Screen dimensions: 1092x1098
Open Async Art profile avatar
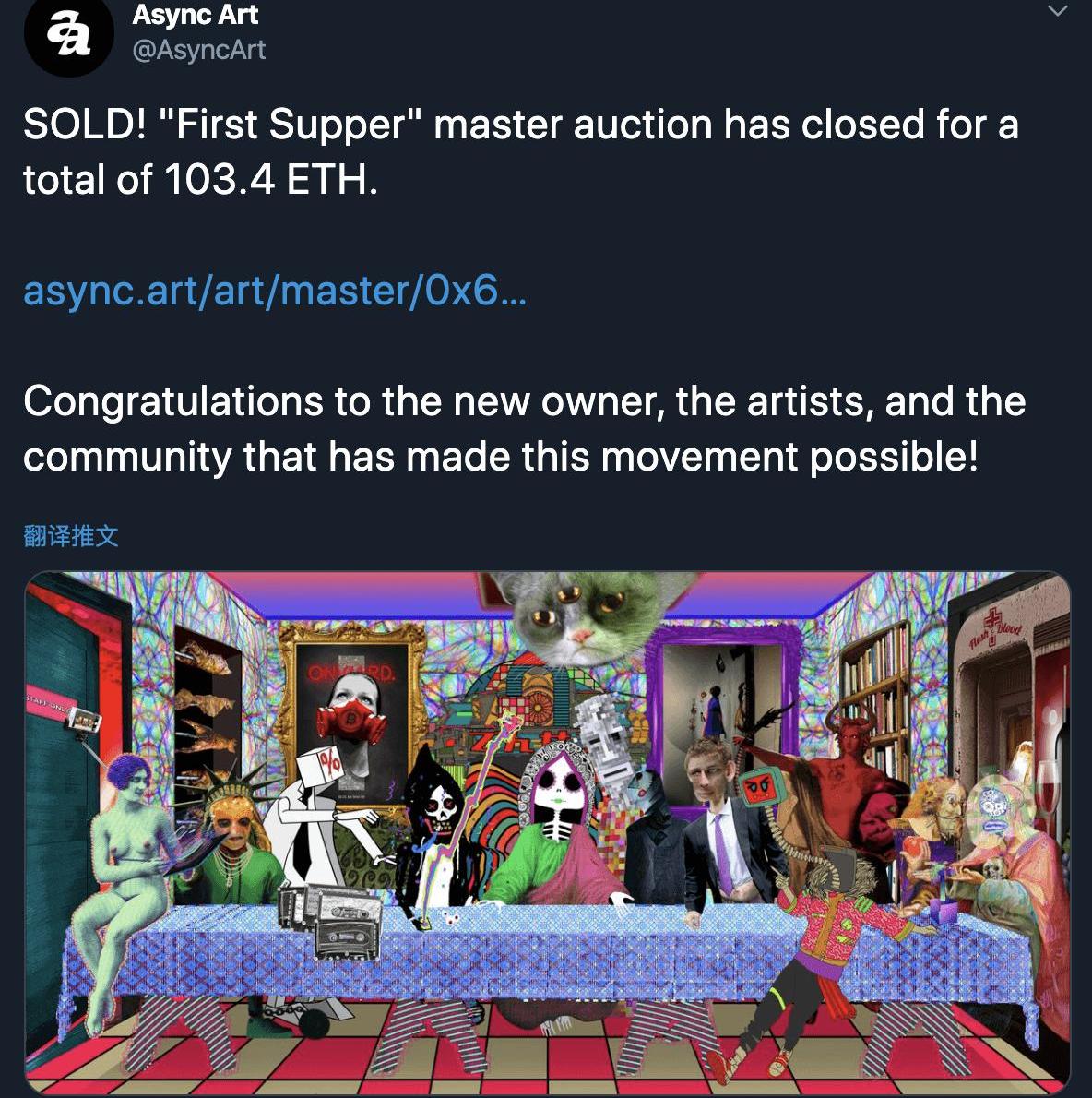68,35
